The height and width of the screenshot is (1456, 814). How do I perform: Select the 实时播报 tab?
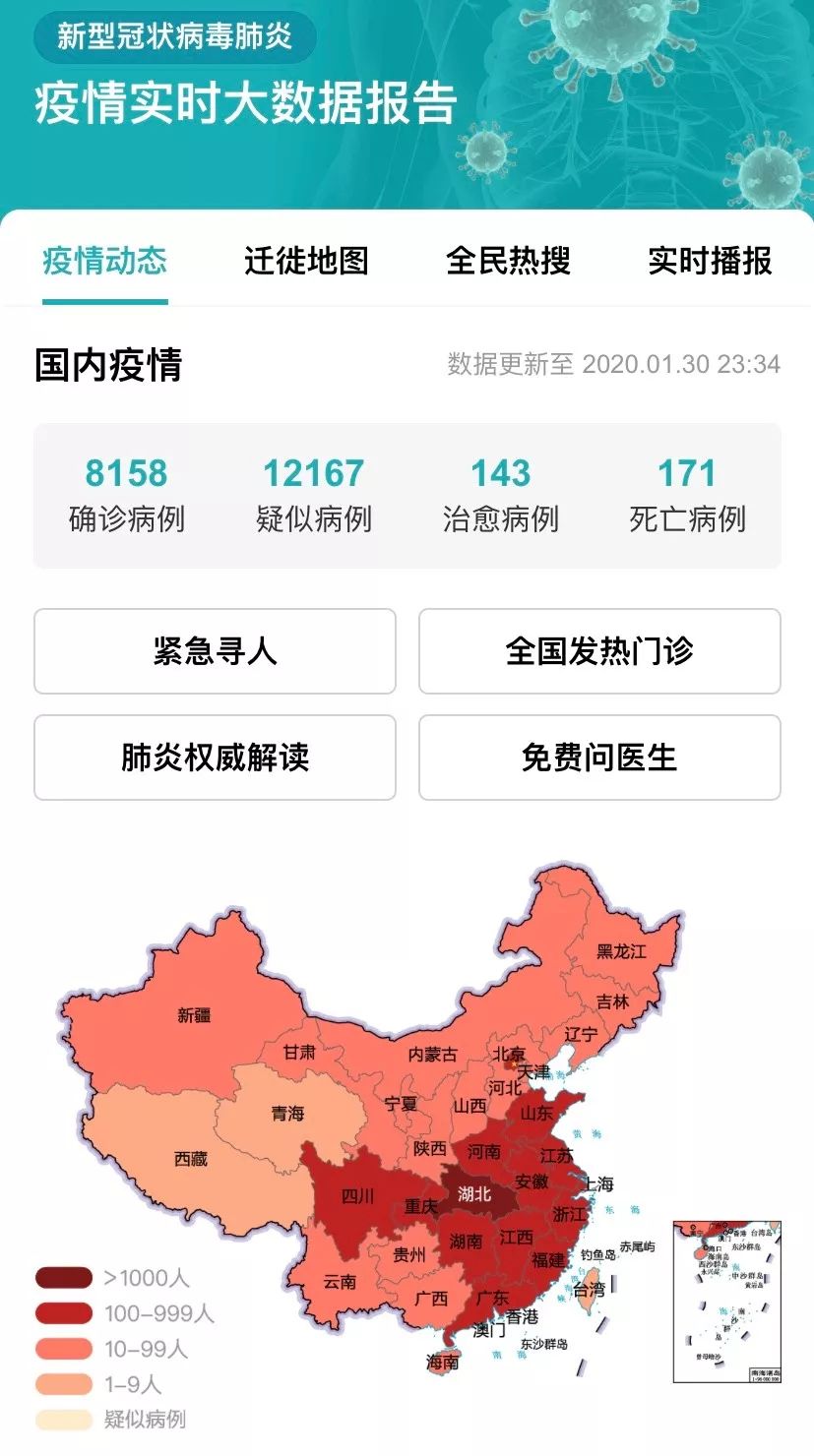[710, 262]
